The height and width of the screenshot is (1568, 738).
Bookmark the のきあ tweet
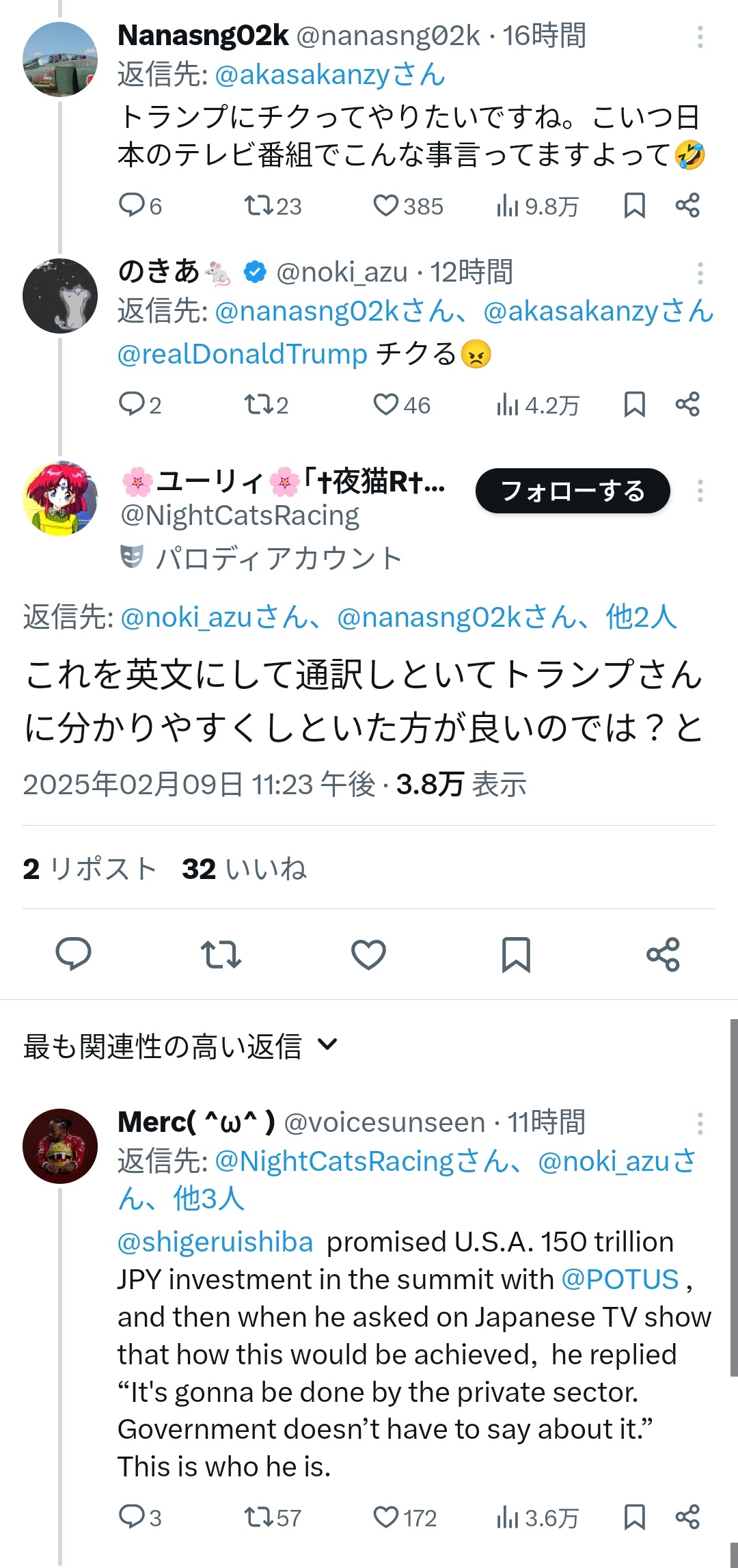(x=634, y=405)
